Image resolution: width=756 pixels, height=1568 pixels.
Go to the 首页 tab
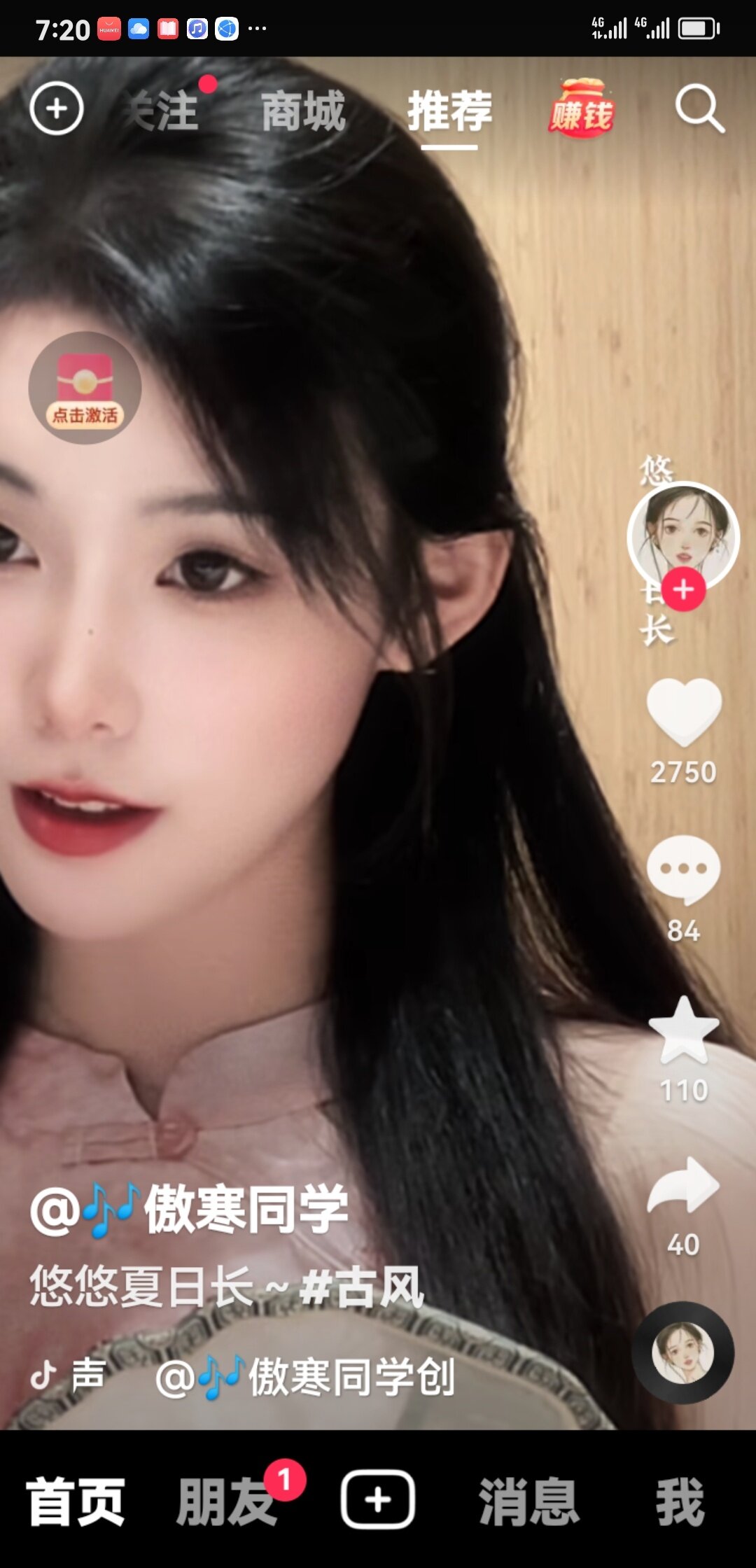coord(76,1501)
